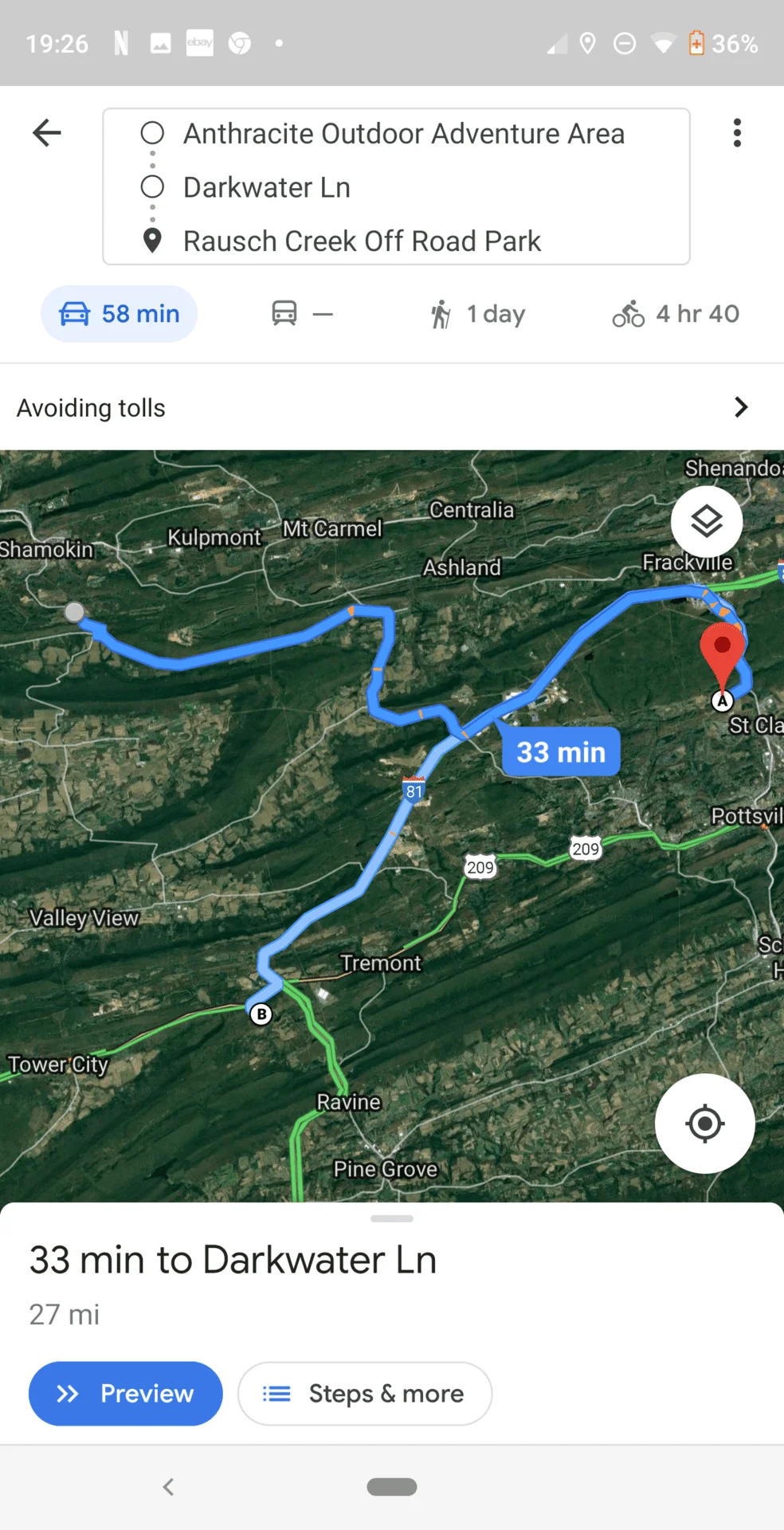Open Steps & more
This screenshot has width=784, height=1530.
pos(365,1394)
